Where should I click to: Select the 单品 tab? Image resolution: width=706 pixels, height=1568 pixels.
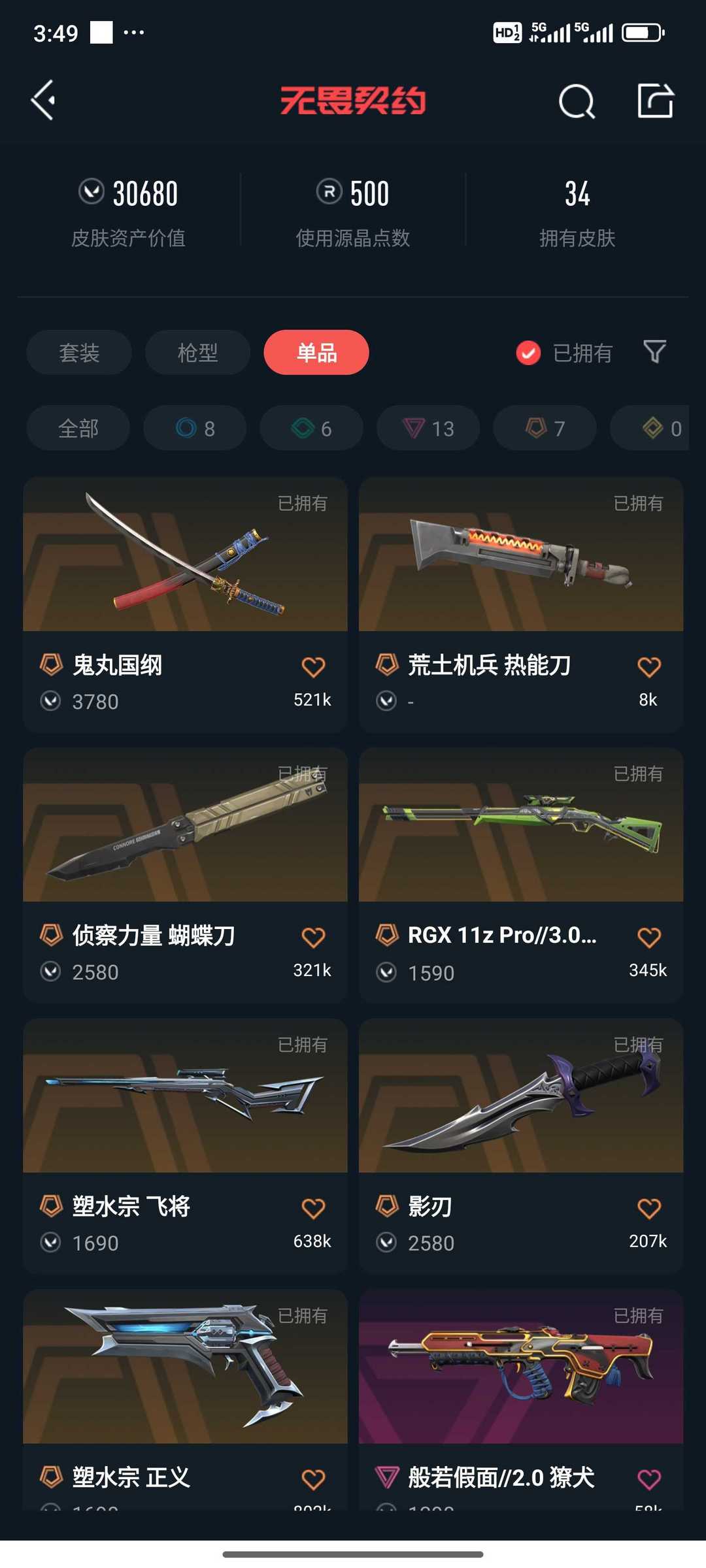pyautogui.click(x=316, y=353)
